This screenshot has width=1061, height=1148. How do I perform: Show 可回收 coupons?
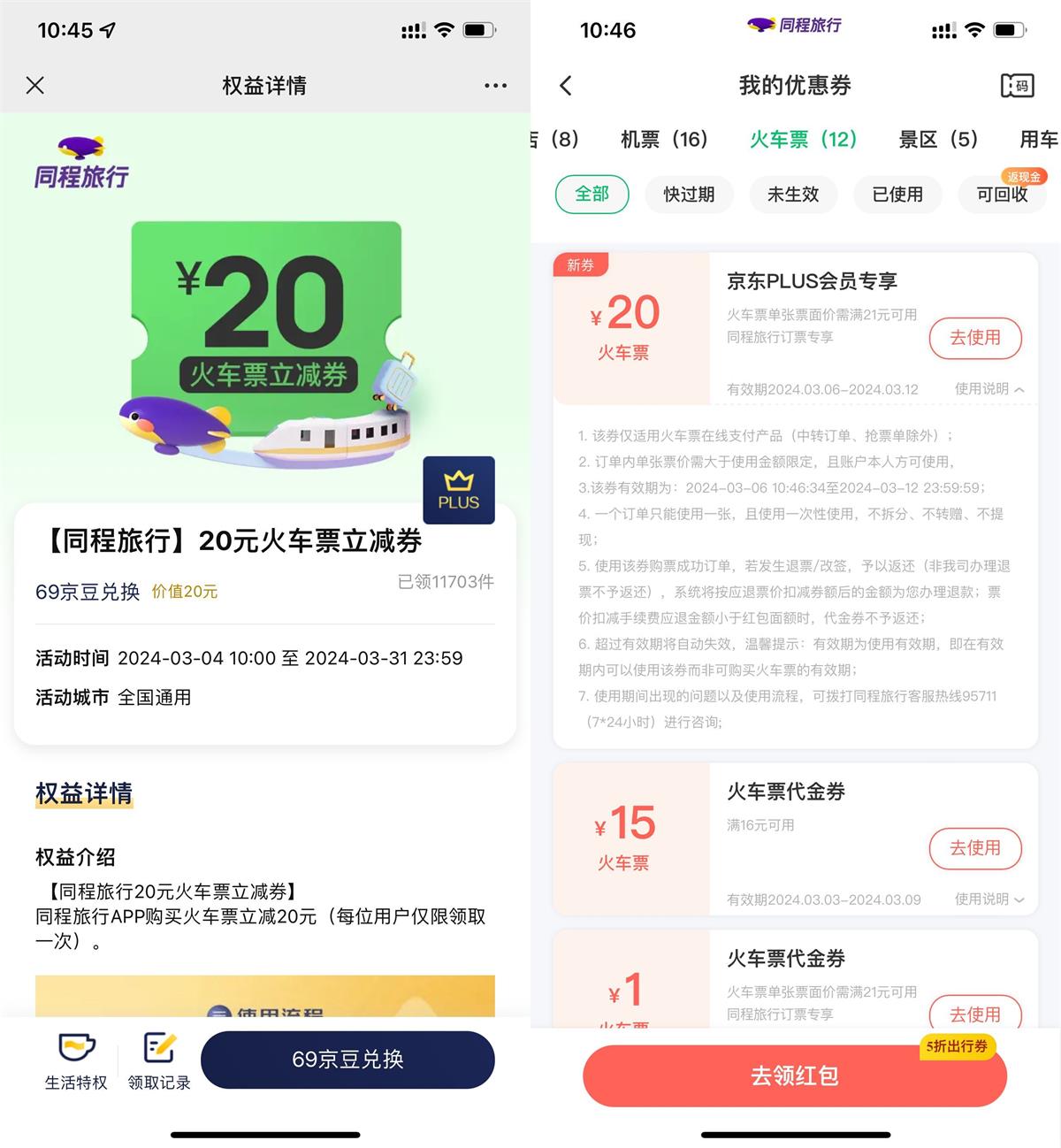[x=1002, y=195]
